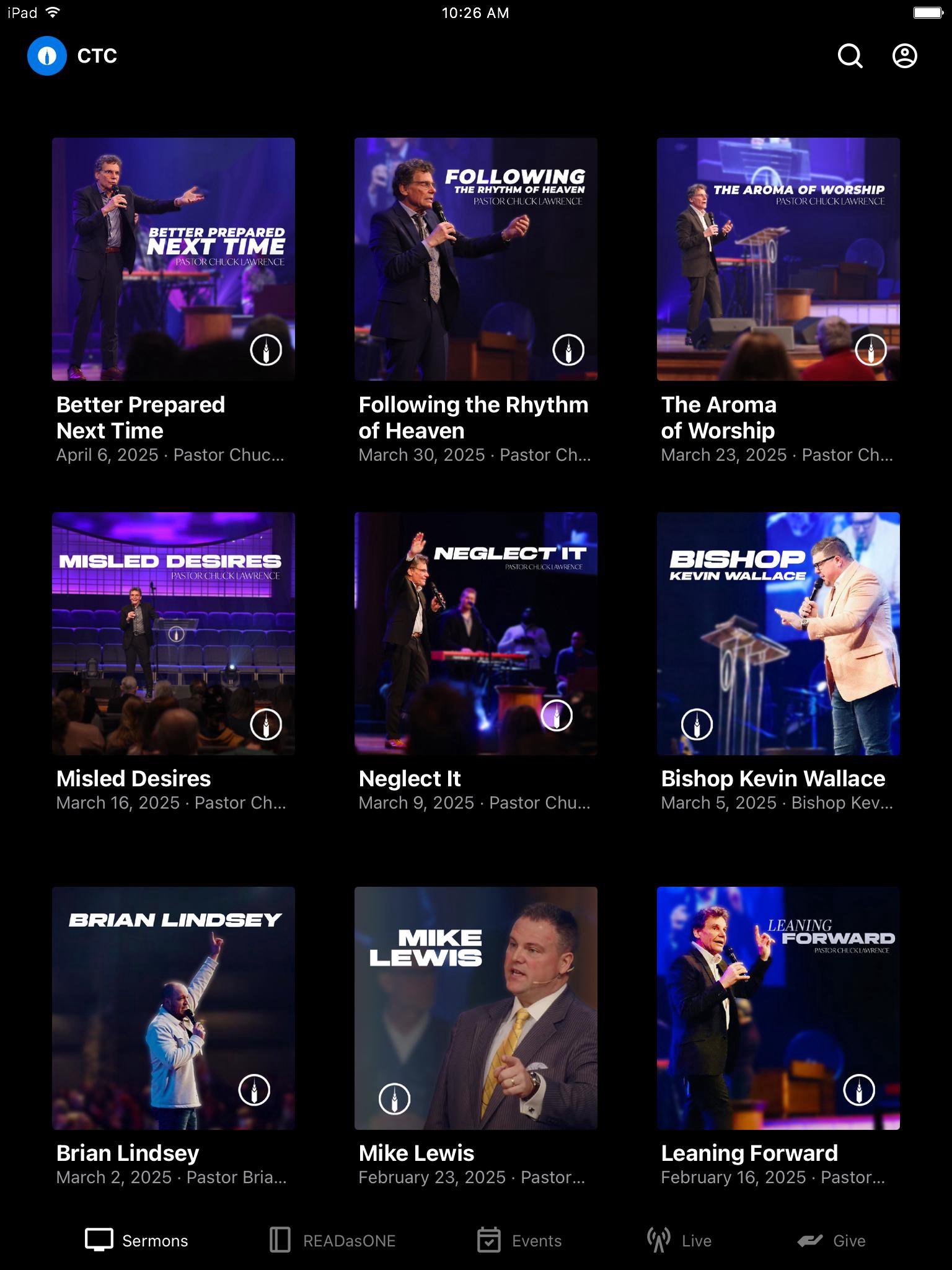The width and height of the screenshot is (952, 1270).
Task: Select the Sermons tab
Action: [136, 1240]
